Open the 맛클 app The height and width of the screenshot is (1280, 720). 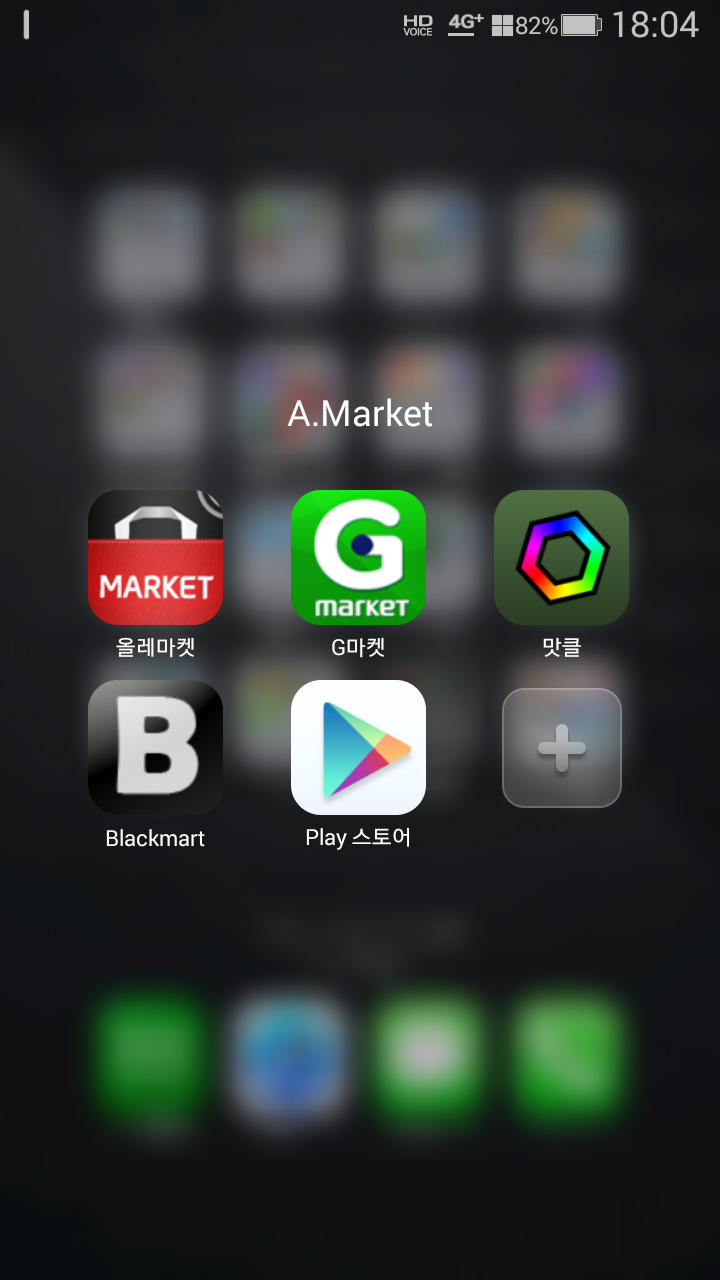[x=561, y=558]
